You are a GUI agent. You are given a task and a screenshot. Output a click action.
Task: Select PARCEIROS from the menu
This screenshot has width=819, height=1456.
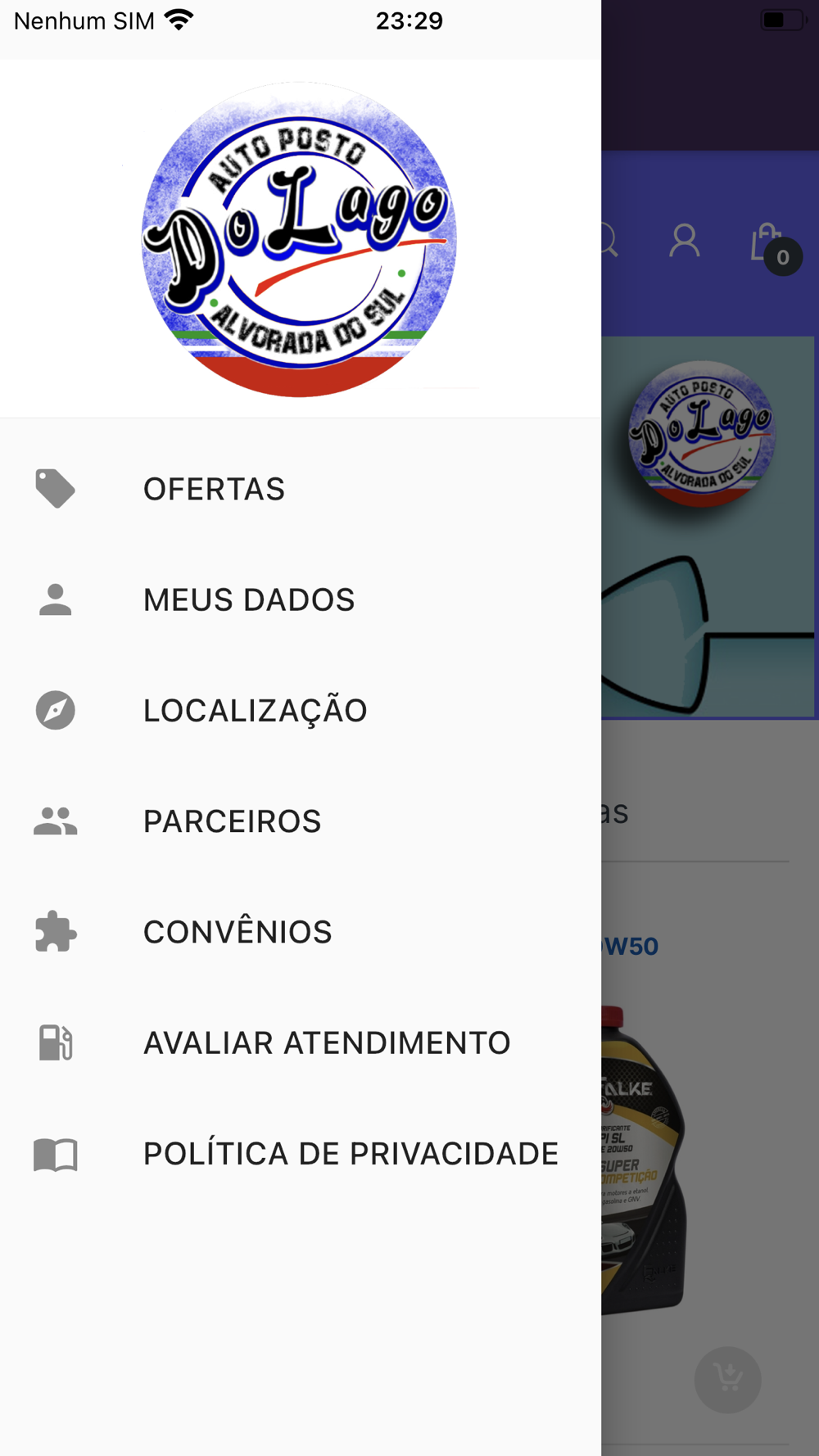click(300, 821)
